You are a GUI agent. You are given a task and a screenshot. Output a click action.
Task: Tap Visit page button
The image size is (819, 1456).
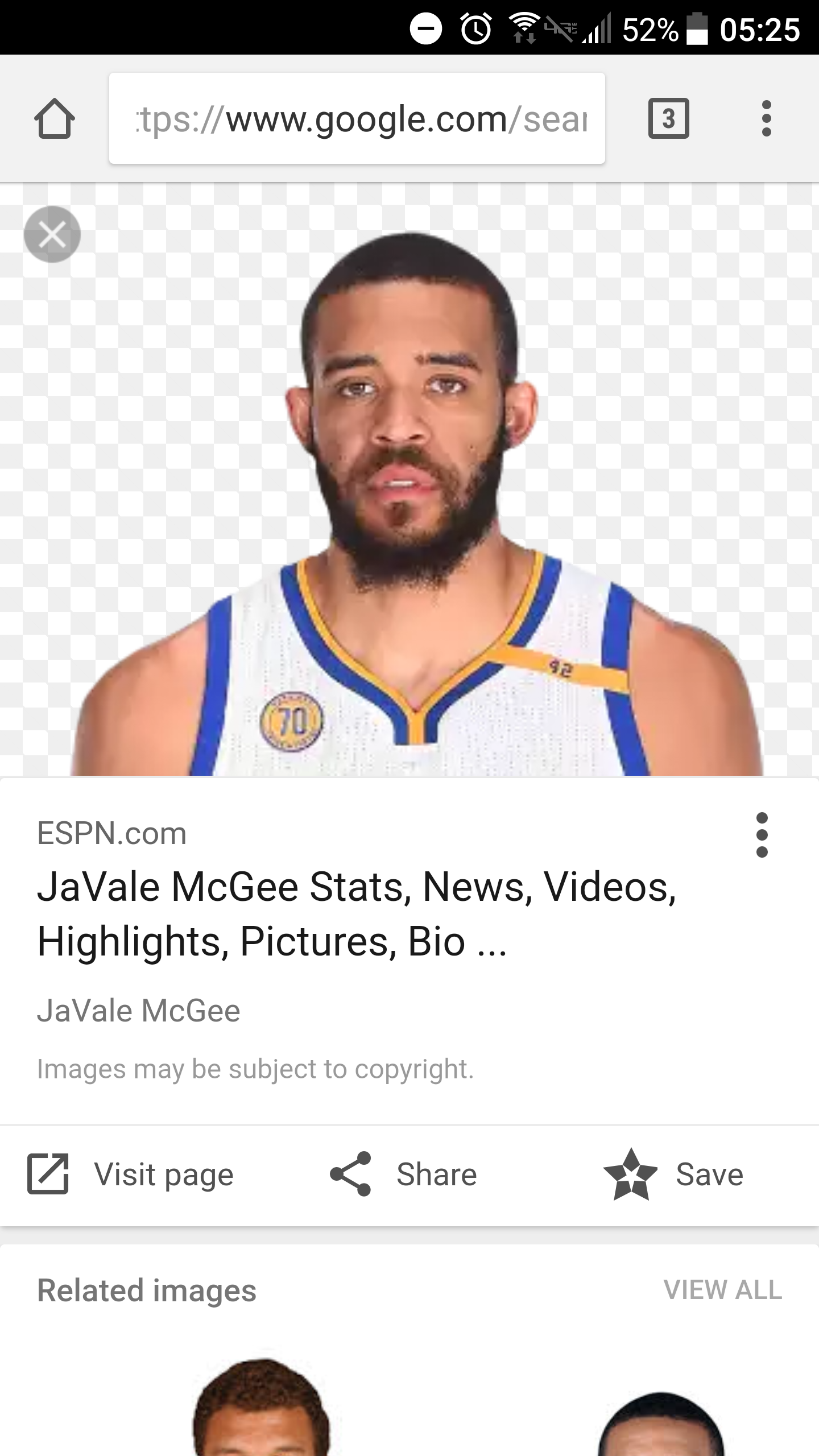point(131,1174)
